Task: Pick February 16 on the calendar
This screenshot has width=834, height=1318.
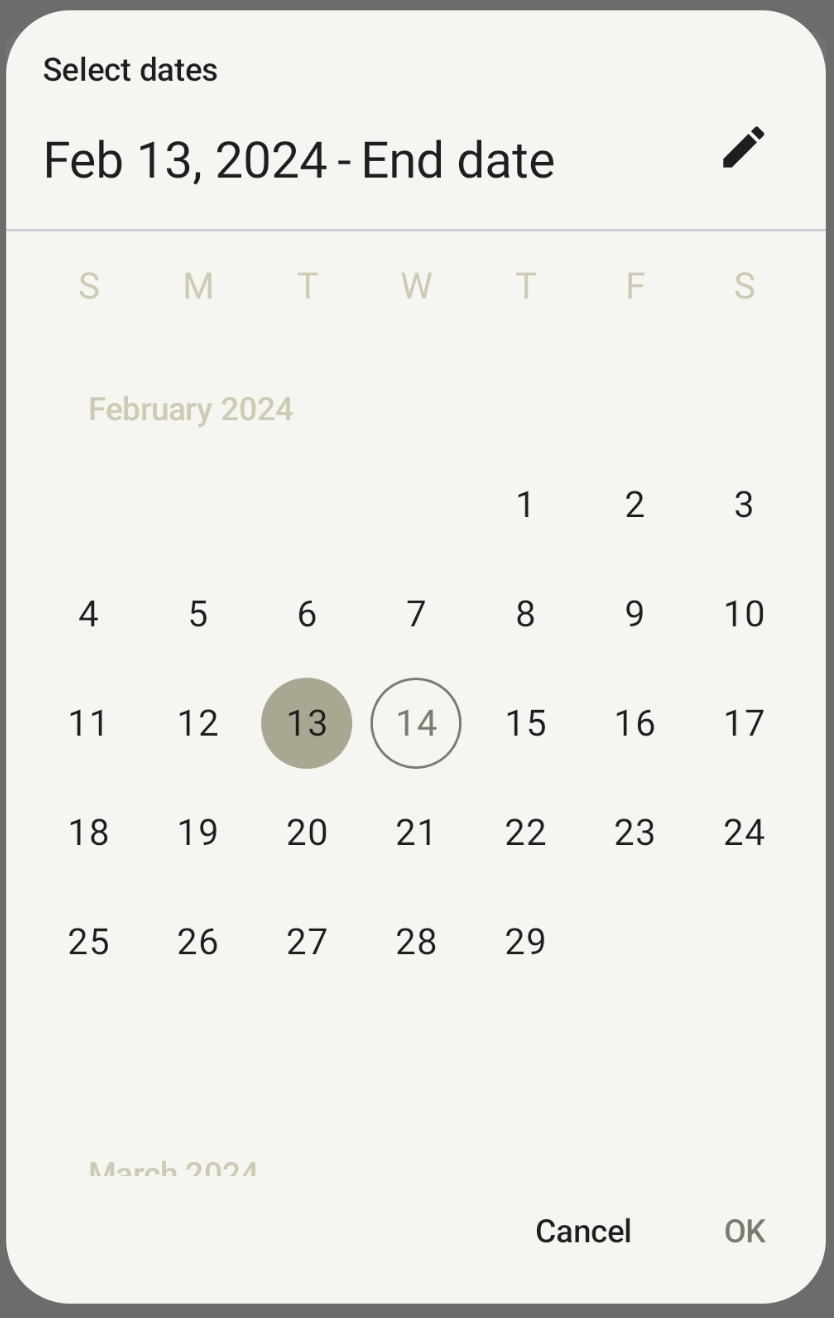Action: [x=634, y=723]
